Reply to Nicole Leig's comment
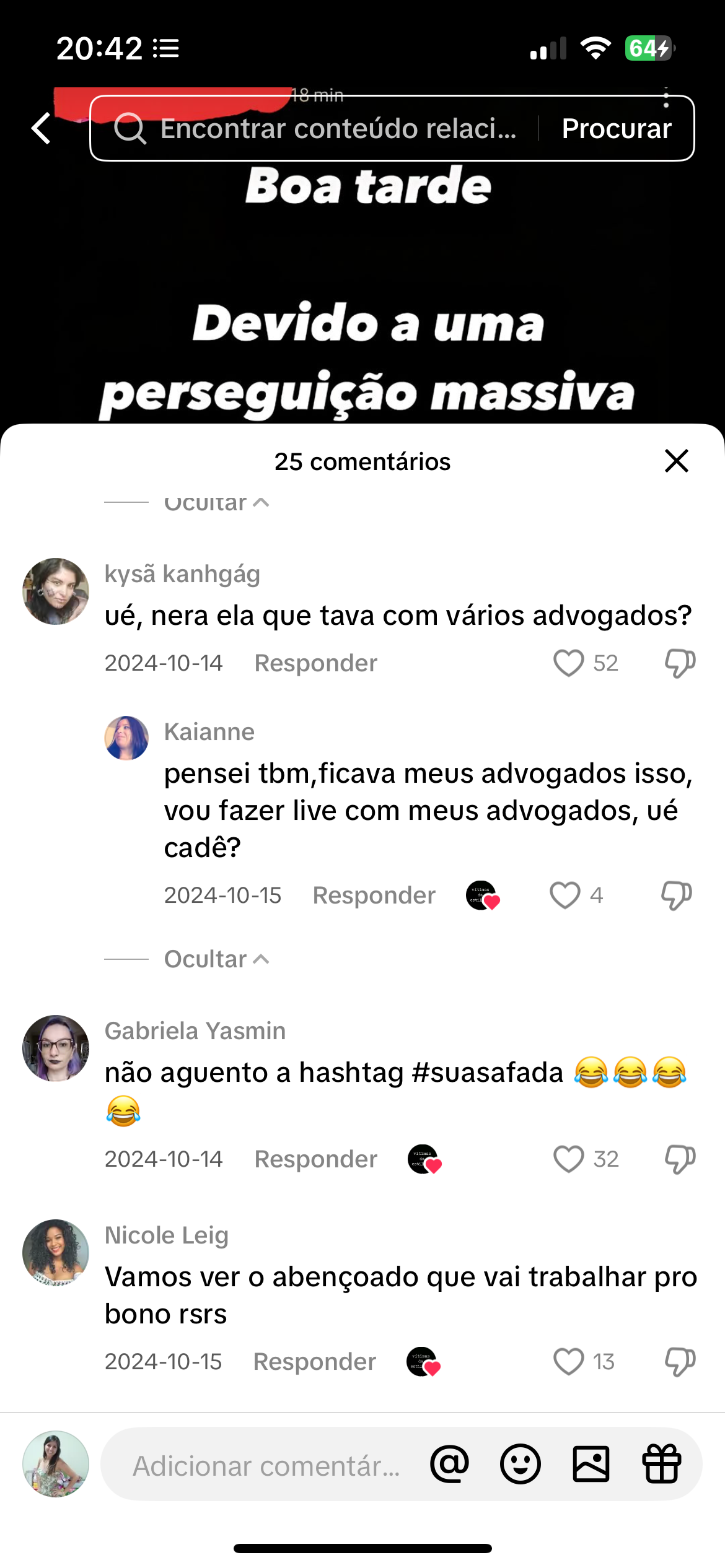Screen dimensions: 725x1568 click(x=314, y=1362)
